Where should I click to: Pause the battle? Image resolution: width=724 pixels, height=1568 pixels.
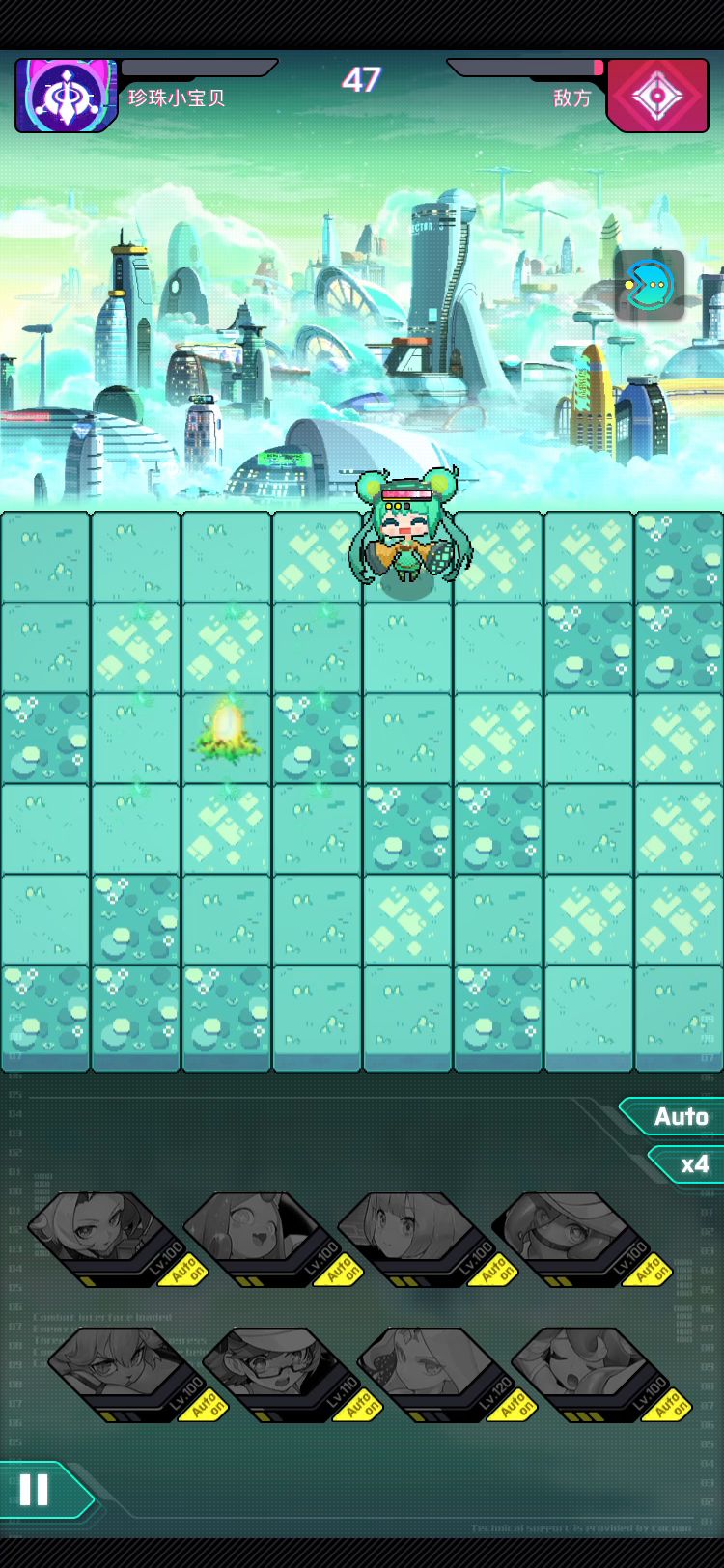coord(44,1490)
